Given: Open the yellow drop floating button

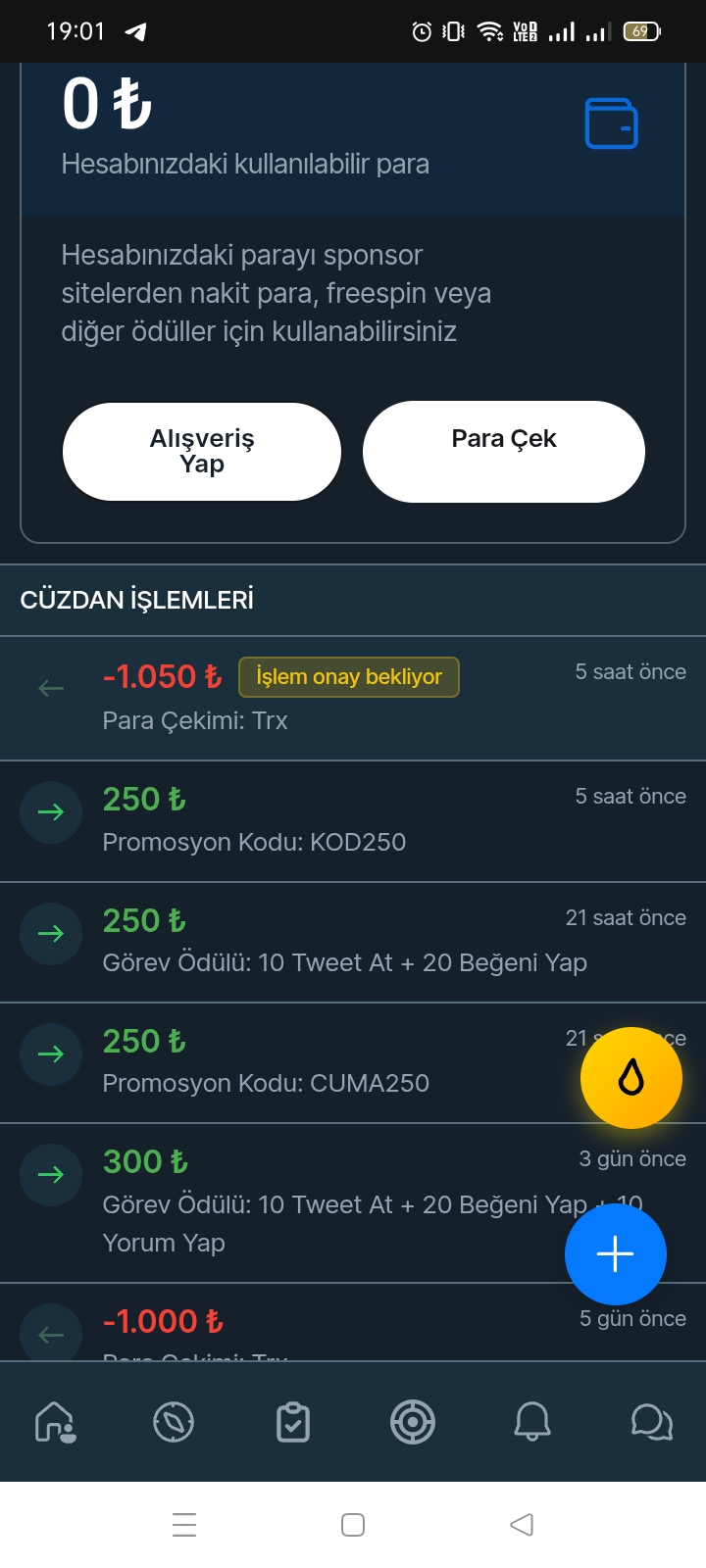Looking at the screenshot, I should point(630,1078).
